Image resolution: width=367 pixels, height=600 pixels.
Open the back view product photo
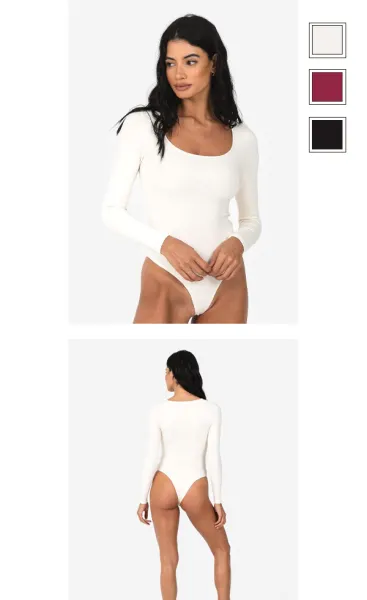tap(183, 470)
